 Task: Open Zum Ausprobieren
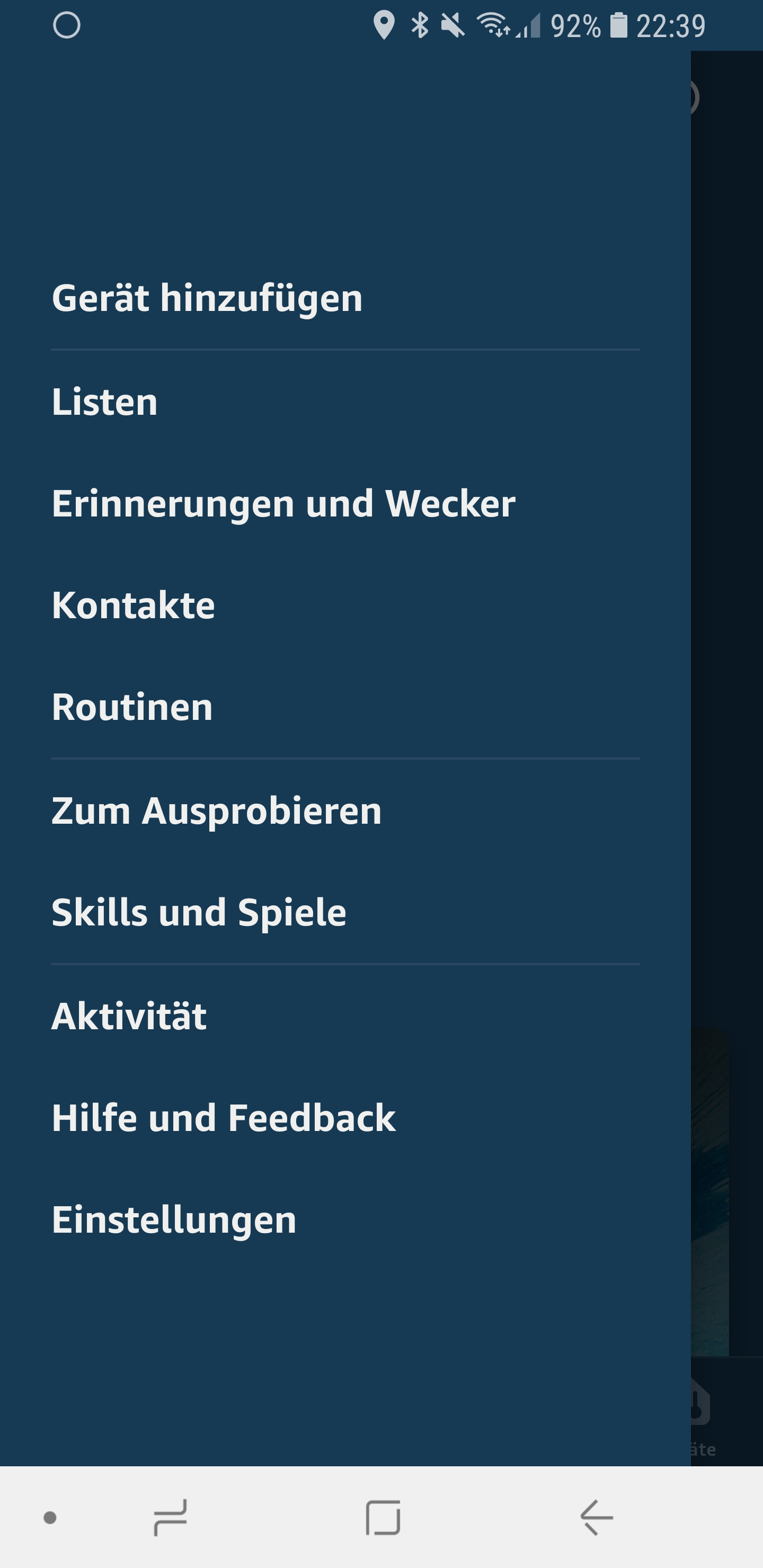point(216,811)
